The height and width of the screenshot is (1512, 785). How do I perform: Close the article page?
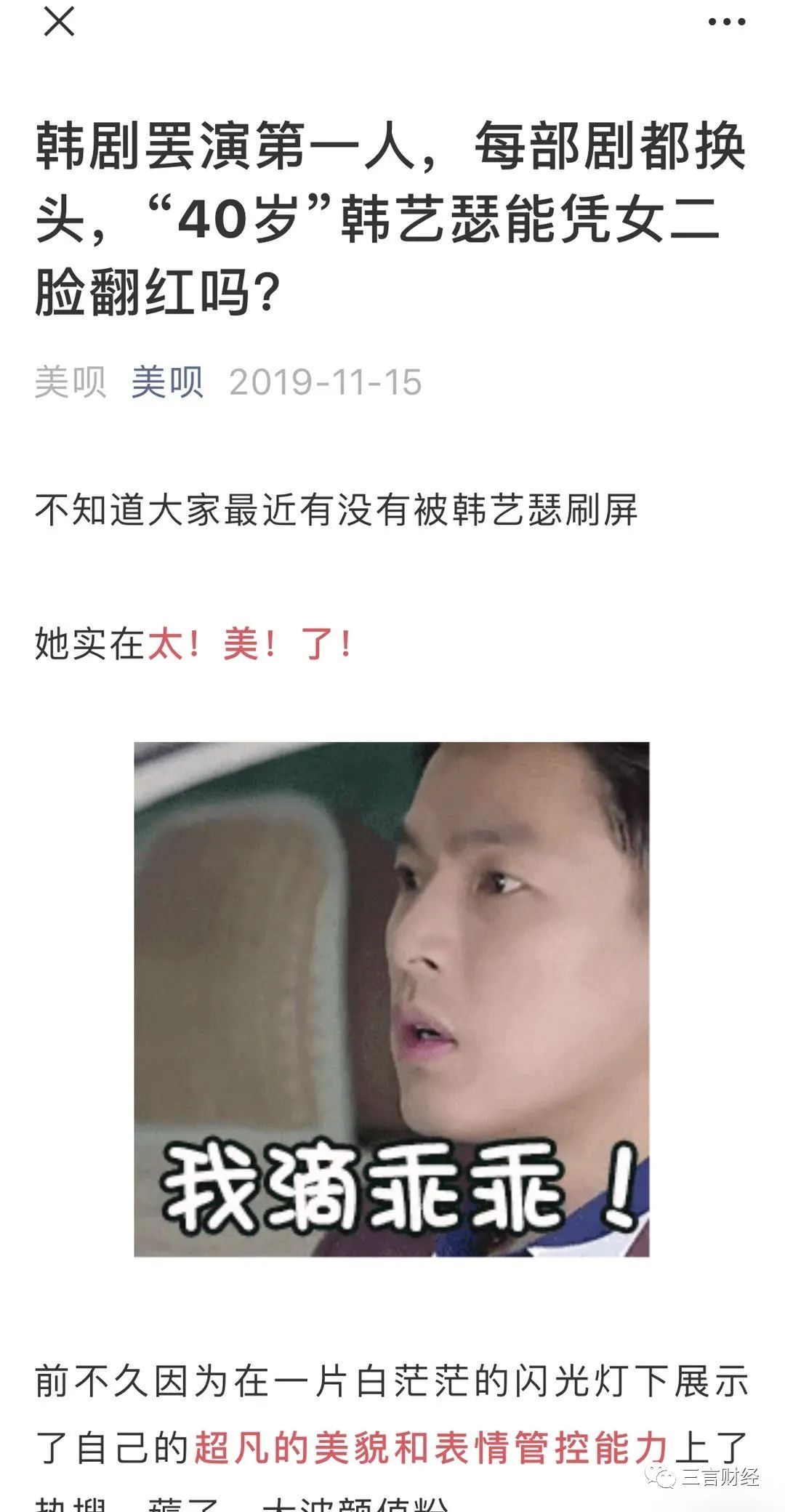click(x=59, y=21)
